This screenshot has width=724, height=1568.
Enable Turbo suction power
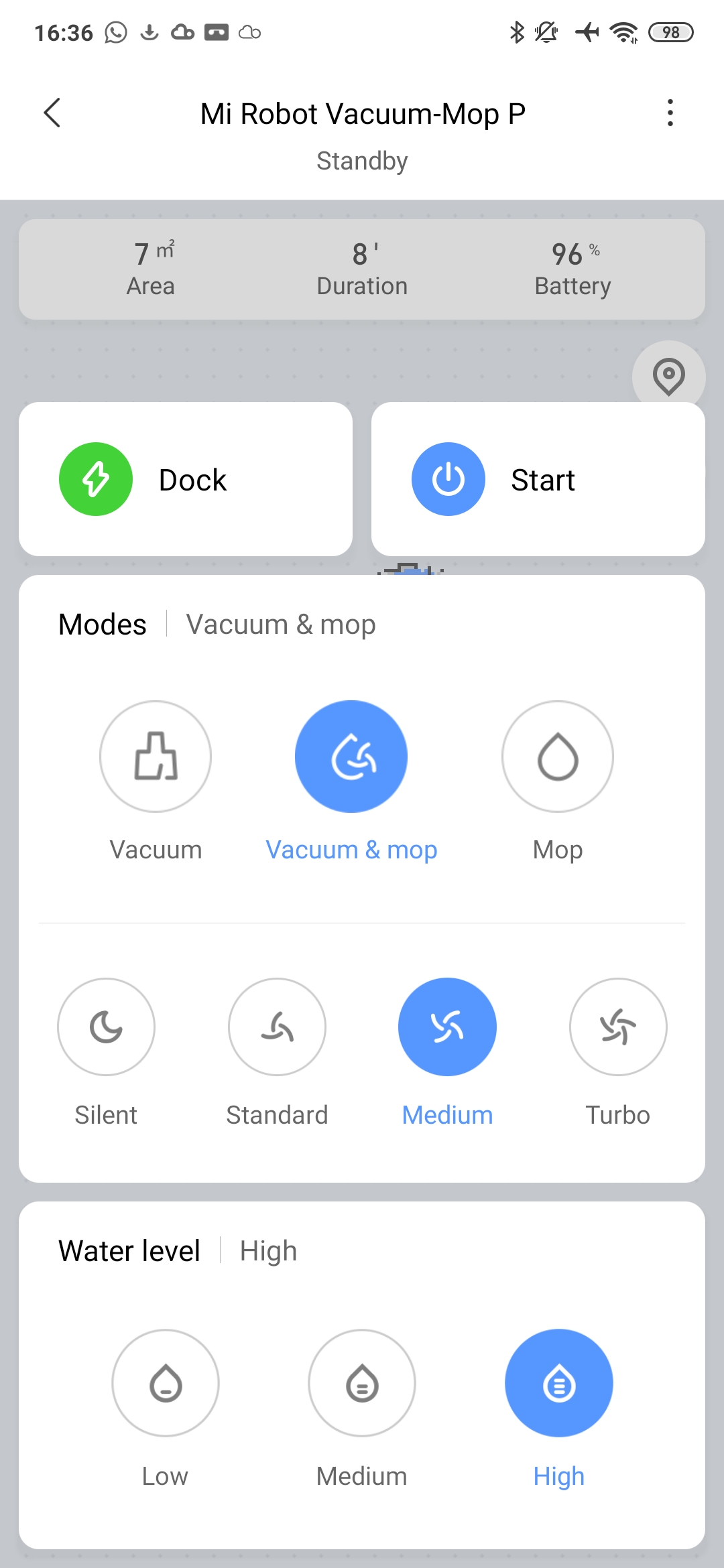618,1027
